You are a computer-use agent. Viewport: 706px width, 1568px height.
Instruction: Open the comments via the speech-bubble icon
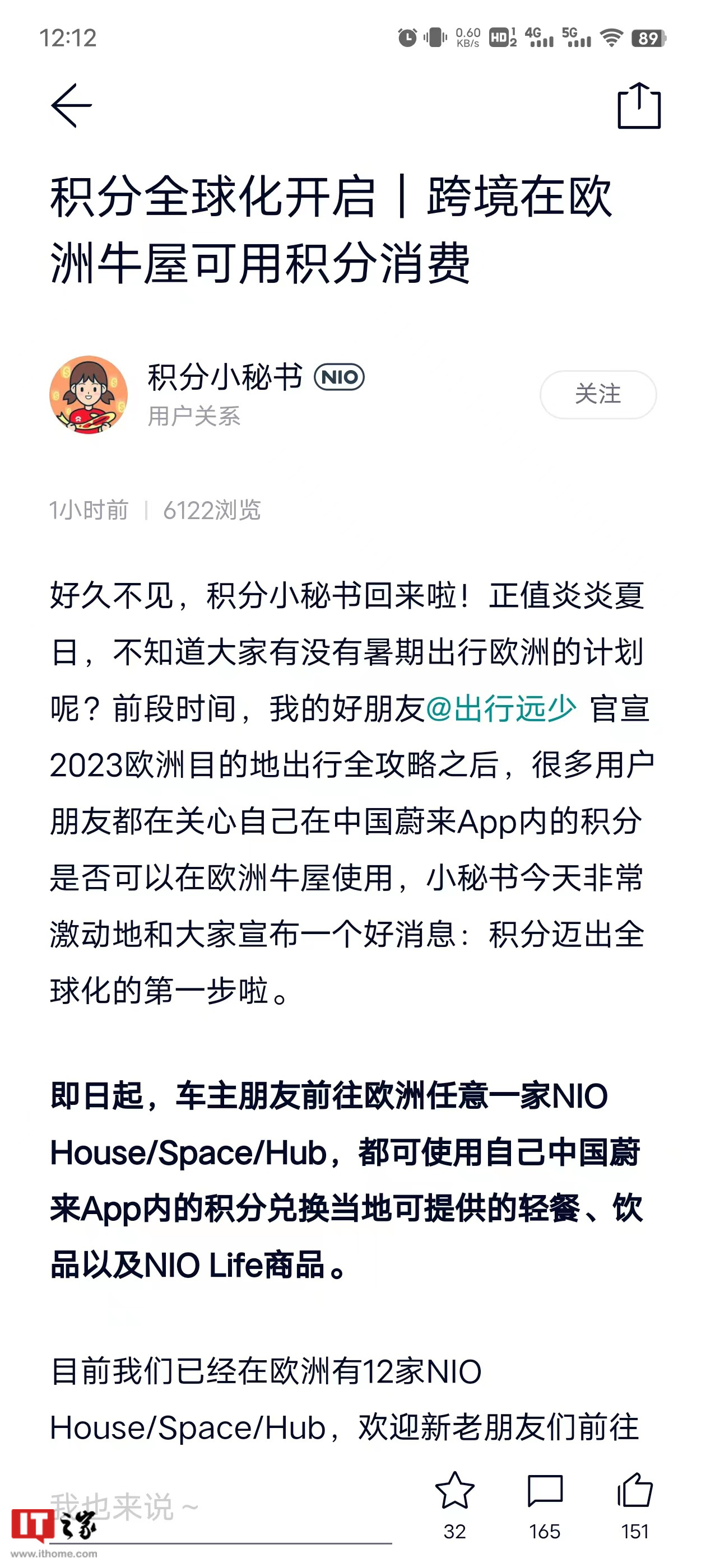pos(545,1491)
